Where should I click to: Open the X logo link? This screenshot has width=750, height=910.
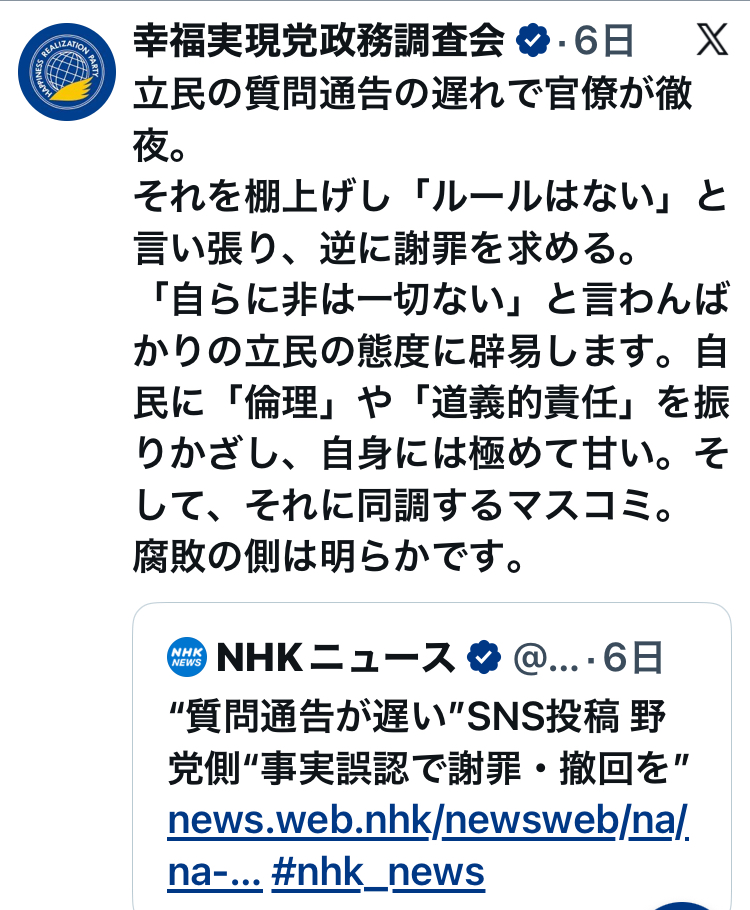(711, 40)
